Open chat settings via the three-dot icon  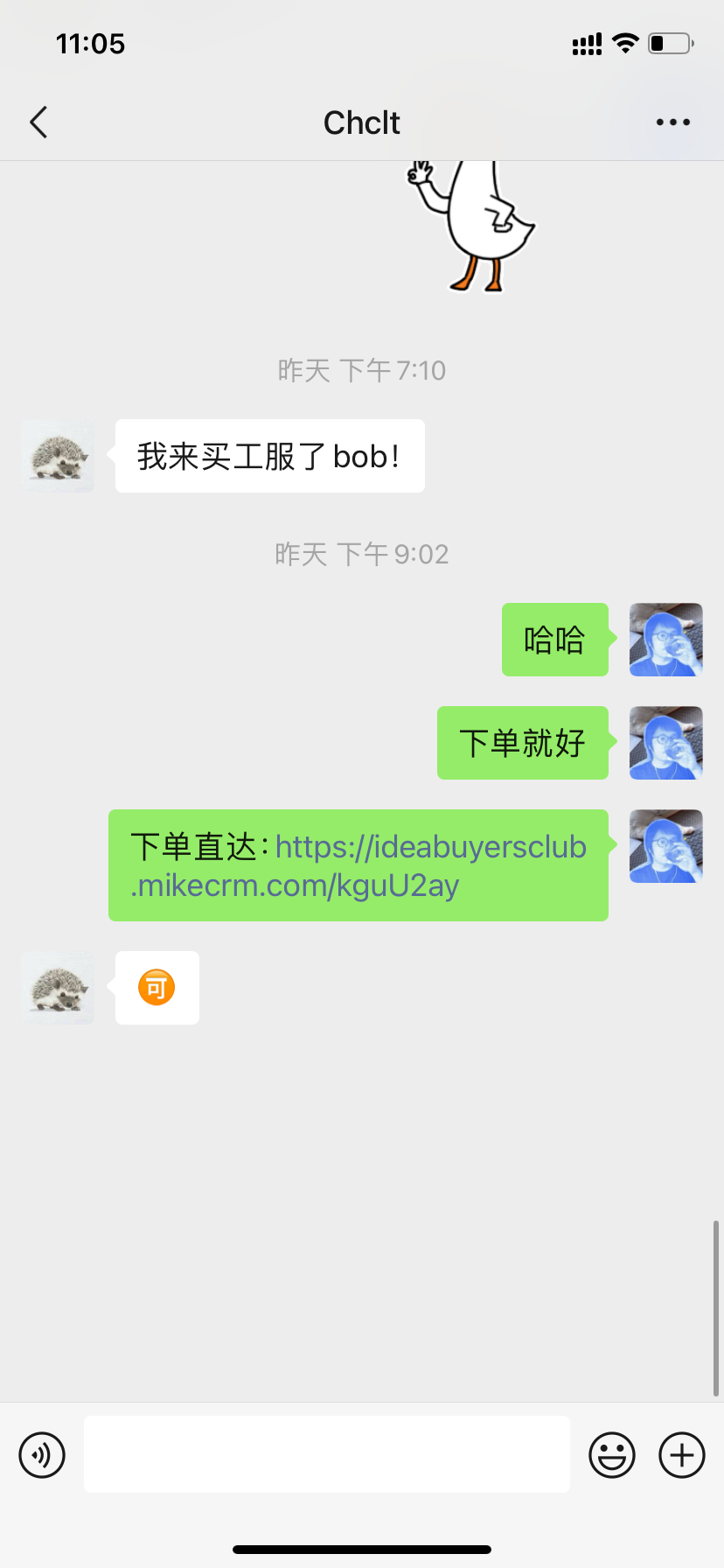pyautogui.click(x=672, y=122)
